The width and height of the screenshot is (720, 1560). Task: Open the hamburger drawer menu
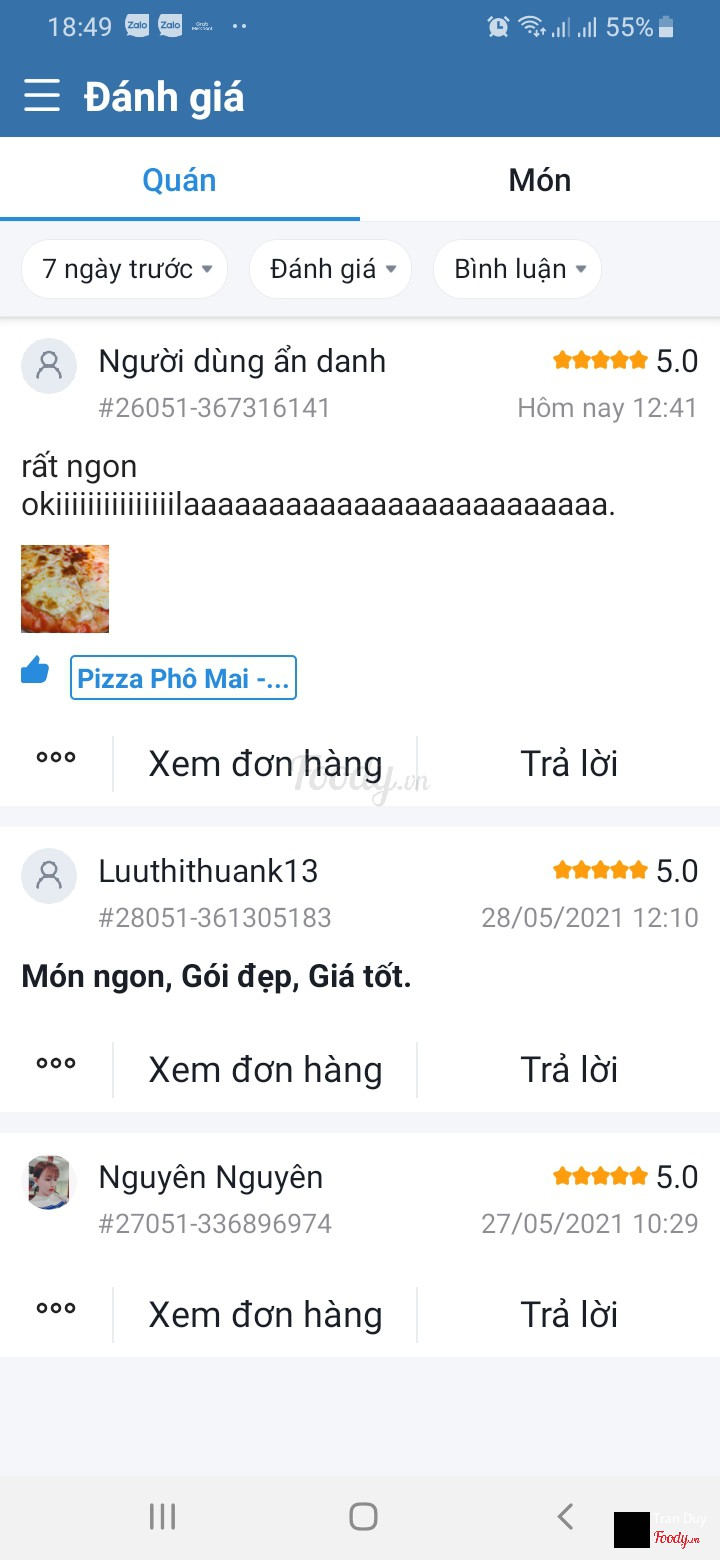pos(42,97)
